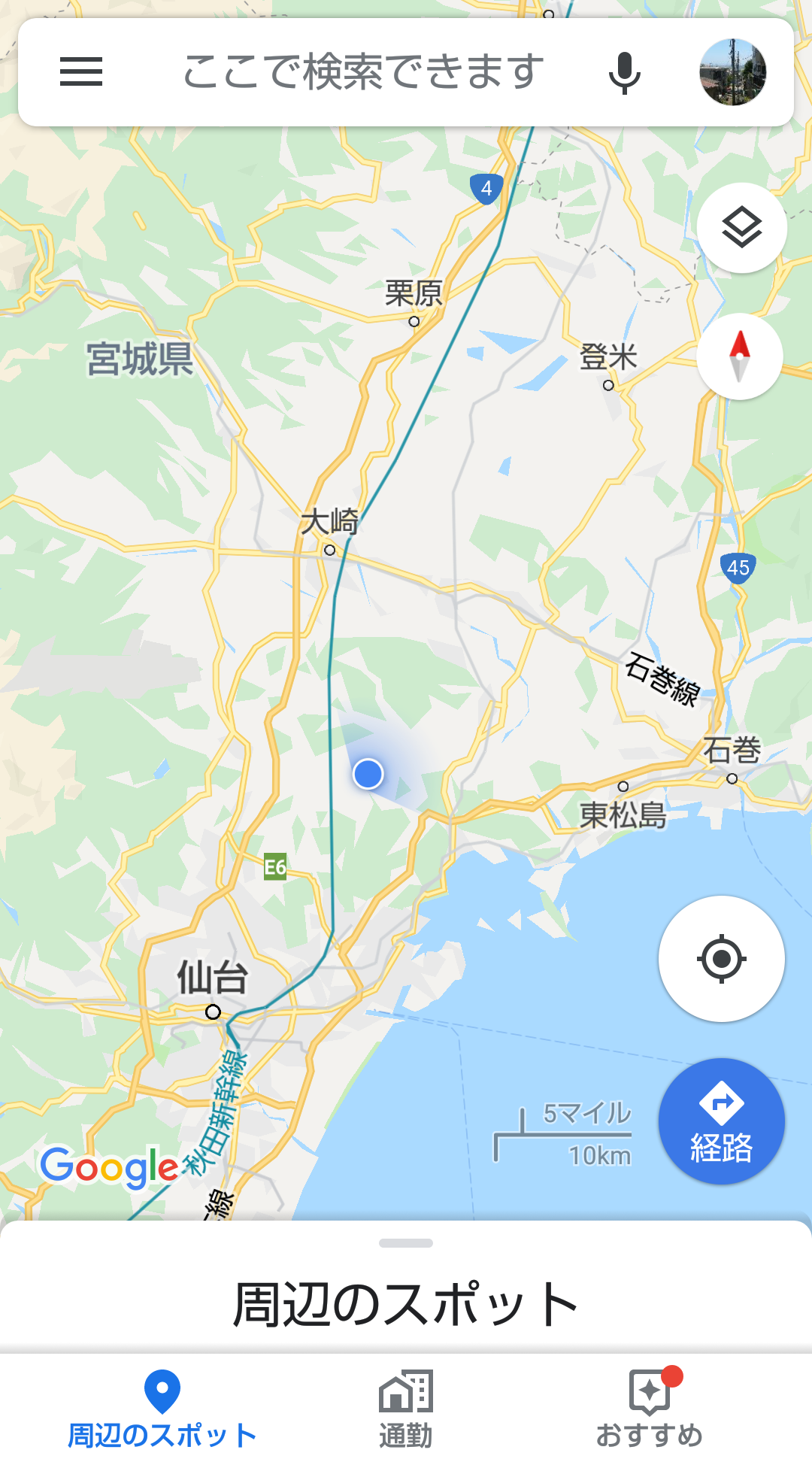Tap the ここで検索できます search field
Image resolution: width=812 pixels, height=1462 pixels.
click(x=363, y=72)
